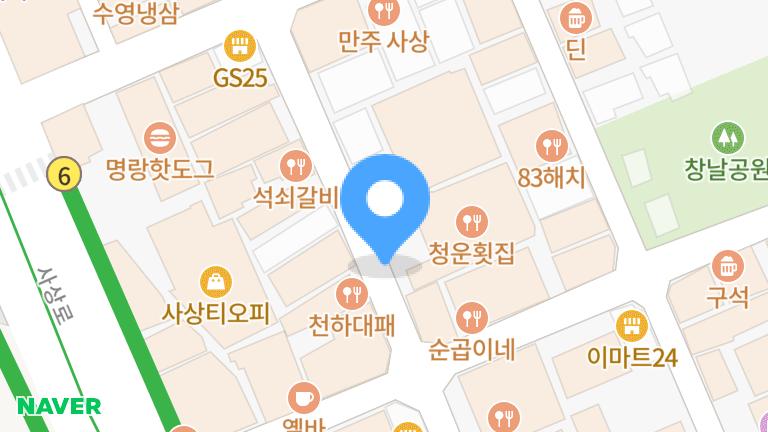The width and height of the screenshot is (768, 432).
Task: Tap the 창날공원 park marker
Action: coord(727,138)
